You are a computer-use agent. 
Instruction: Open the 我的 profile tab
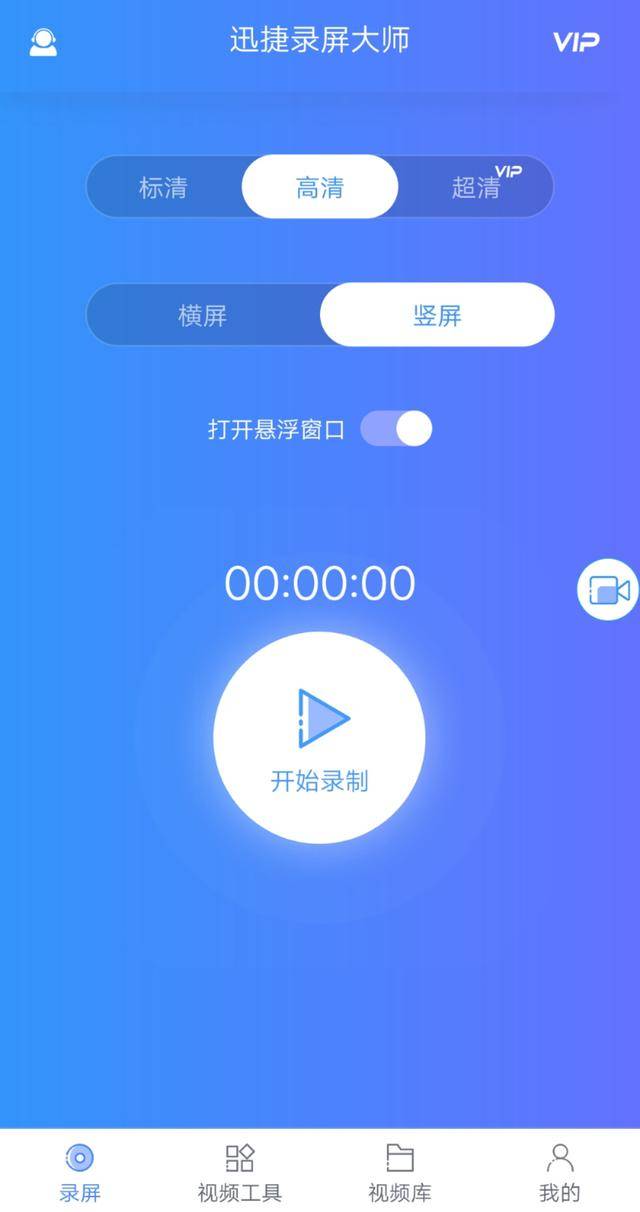coord(560,1172)
